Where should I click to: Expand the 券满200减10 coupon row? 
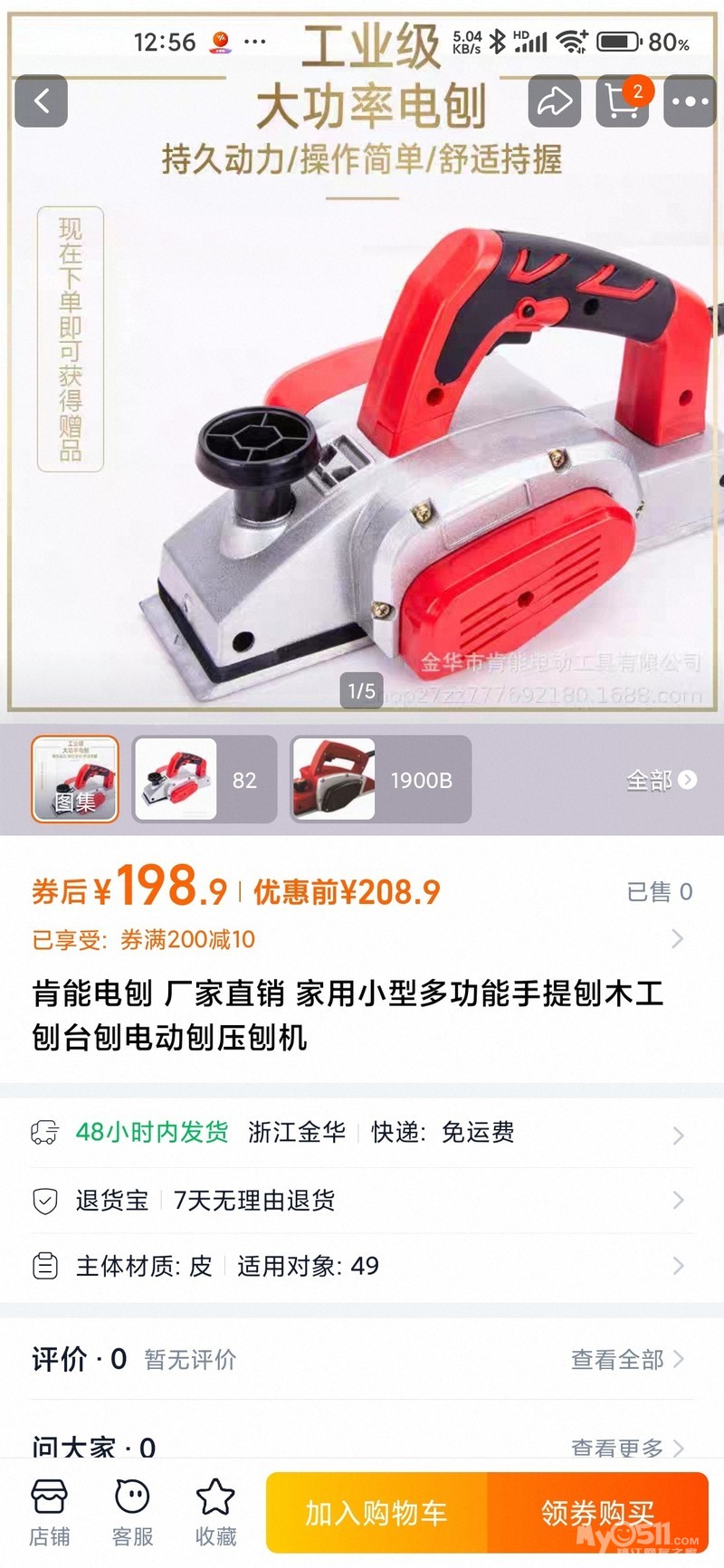pyautogui.click(x=362, y=940)
